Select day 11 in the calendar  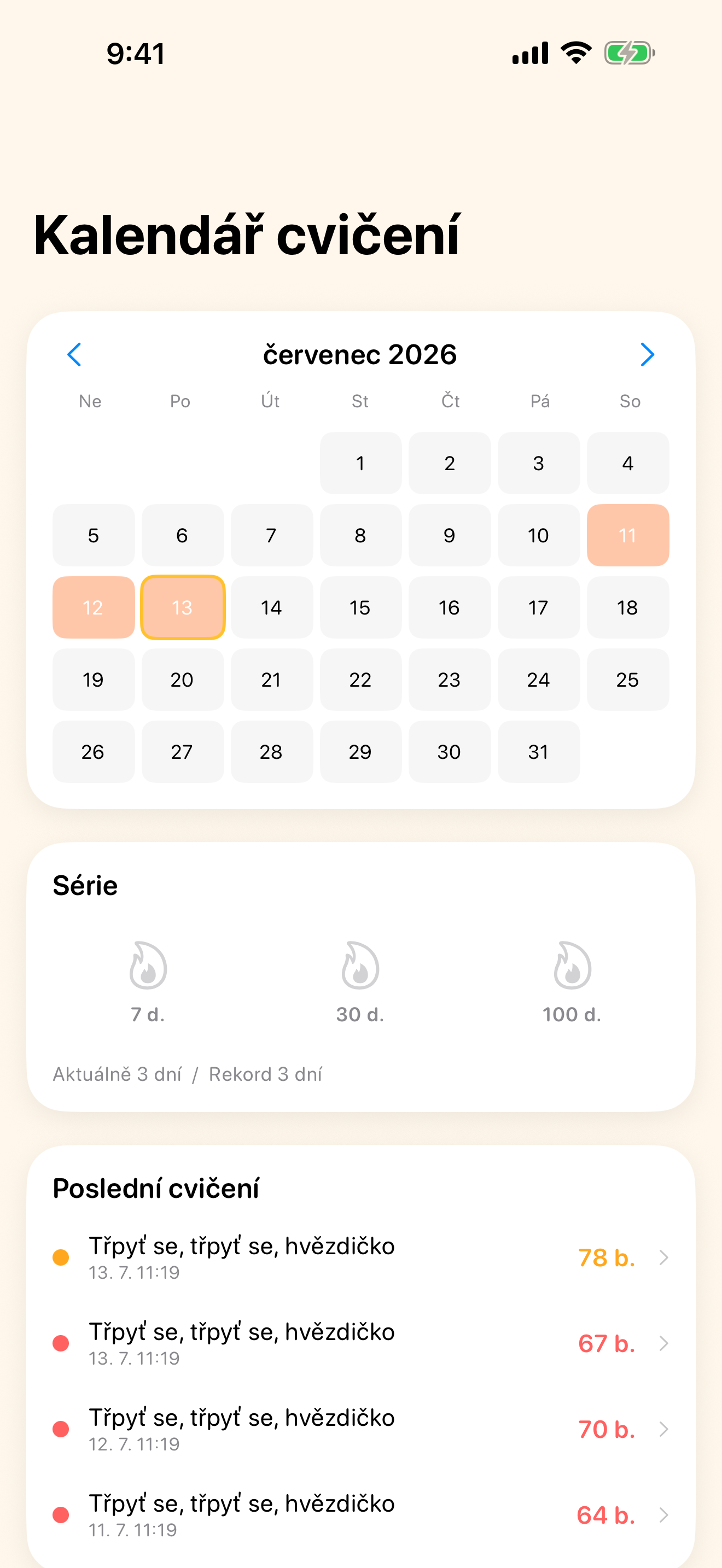point(627,535)
